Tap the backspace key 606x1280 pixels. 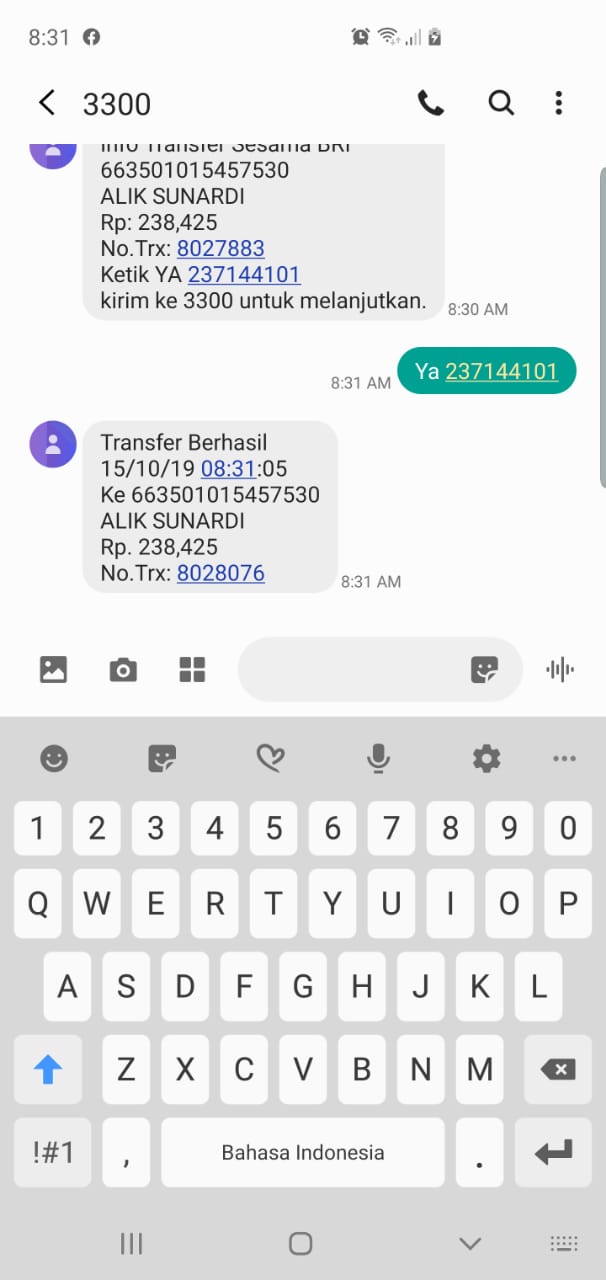pyautogui.click(x=557, y=1070)
